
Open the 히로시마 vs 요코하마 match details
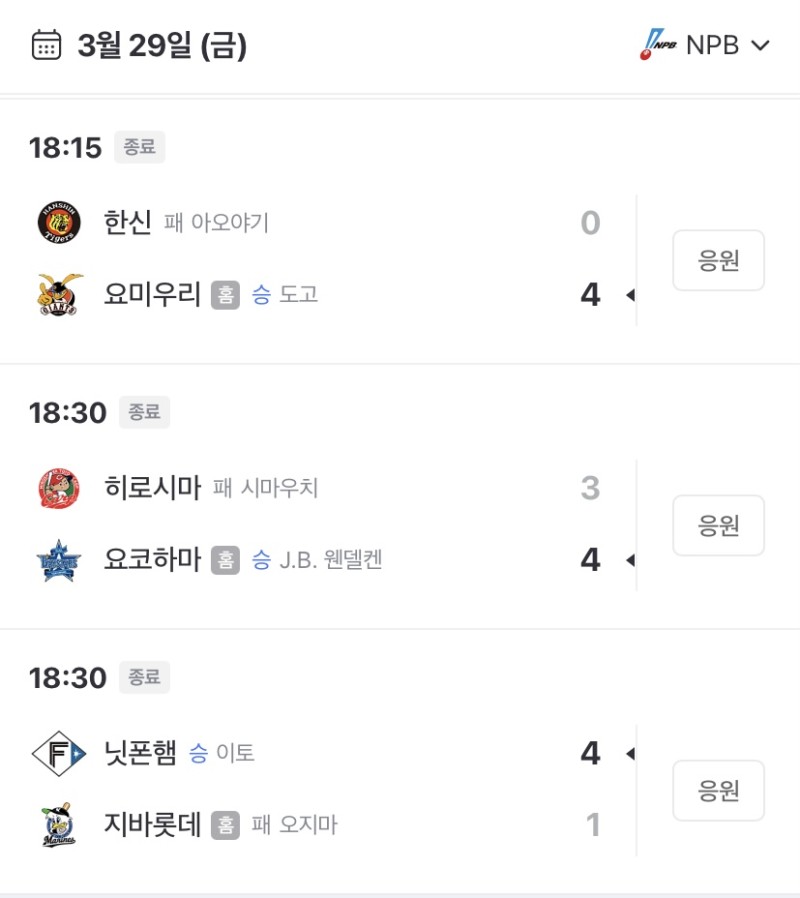click(330, 524)
